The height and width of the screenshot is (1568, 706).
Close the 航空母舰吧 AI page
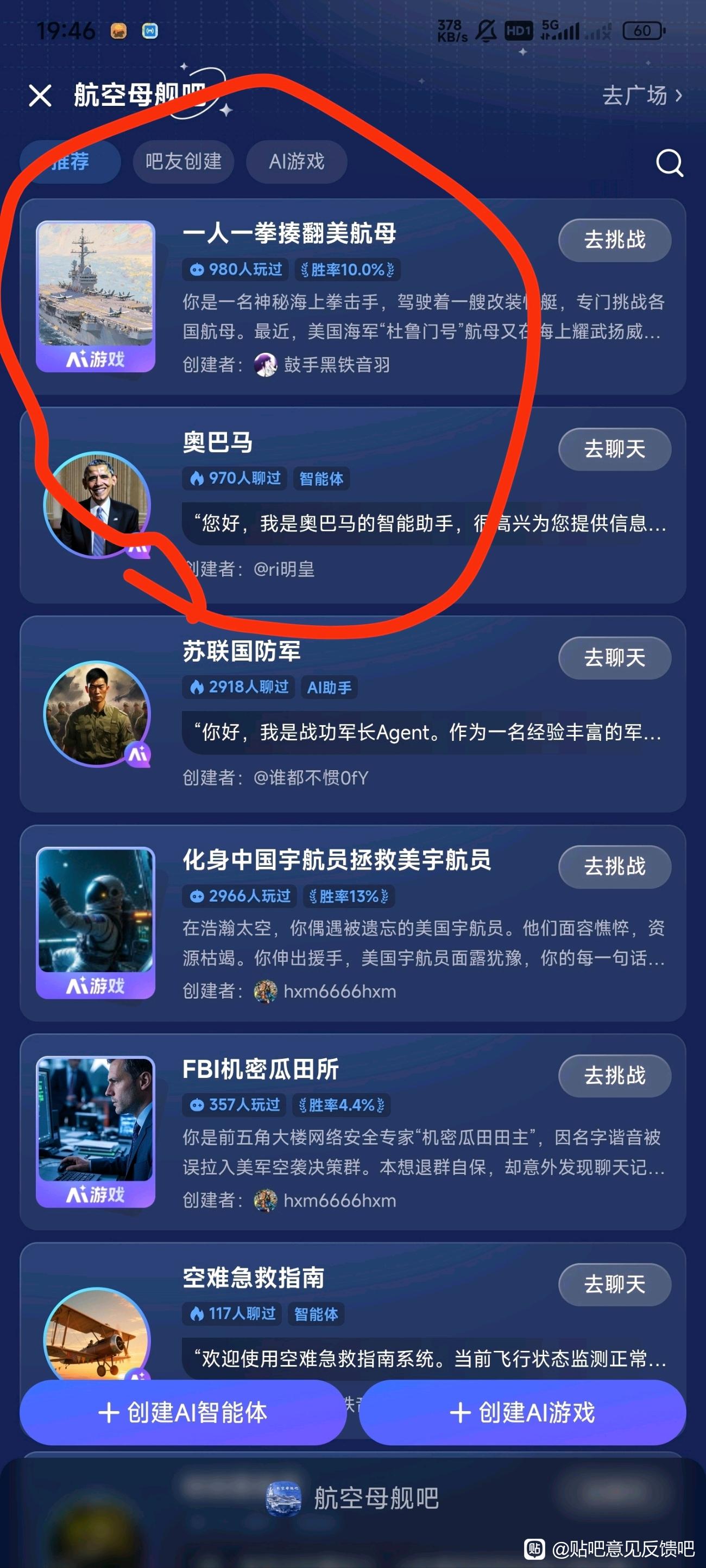tap(40, 96)
